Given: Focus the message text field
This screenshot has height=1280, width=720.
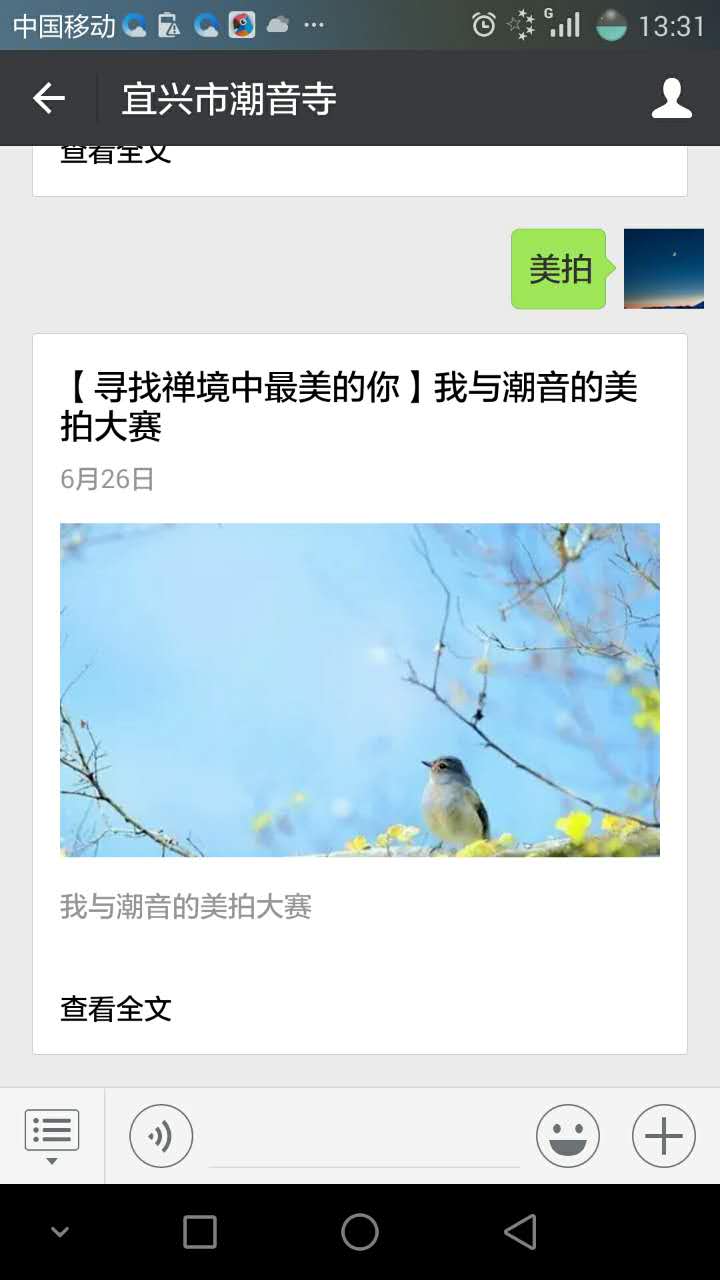Looking at the screenshot, I should point(364,1140).
